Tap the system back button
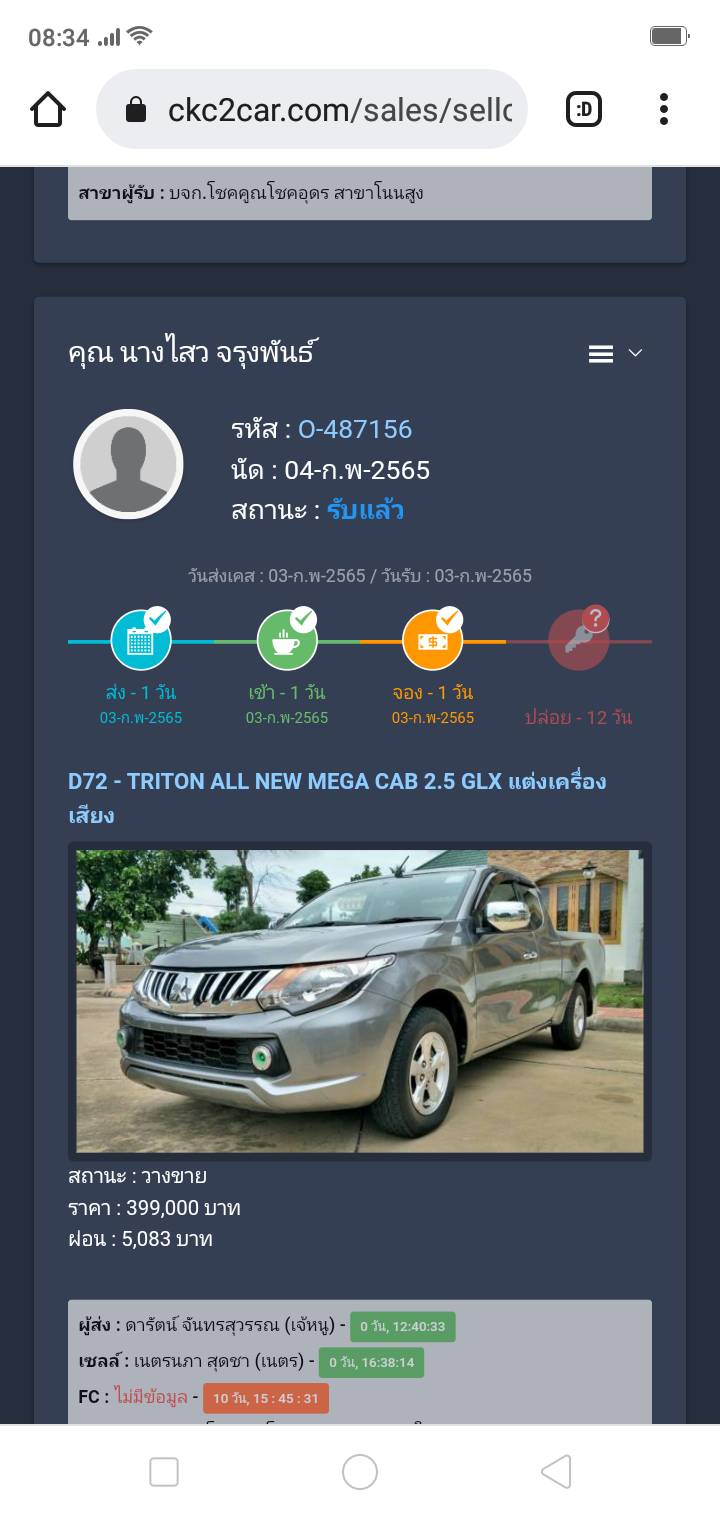 point(556,1472)
